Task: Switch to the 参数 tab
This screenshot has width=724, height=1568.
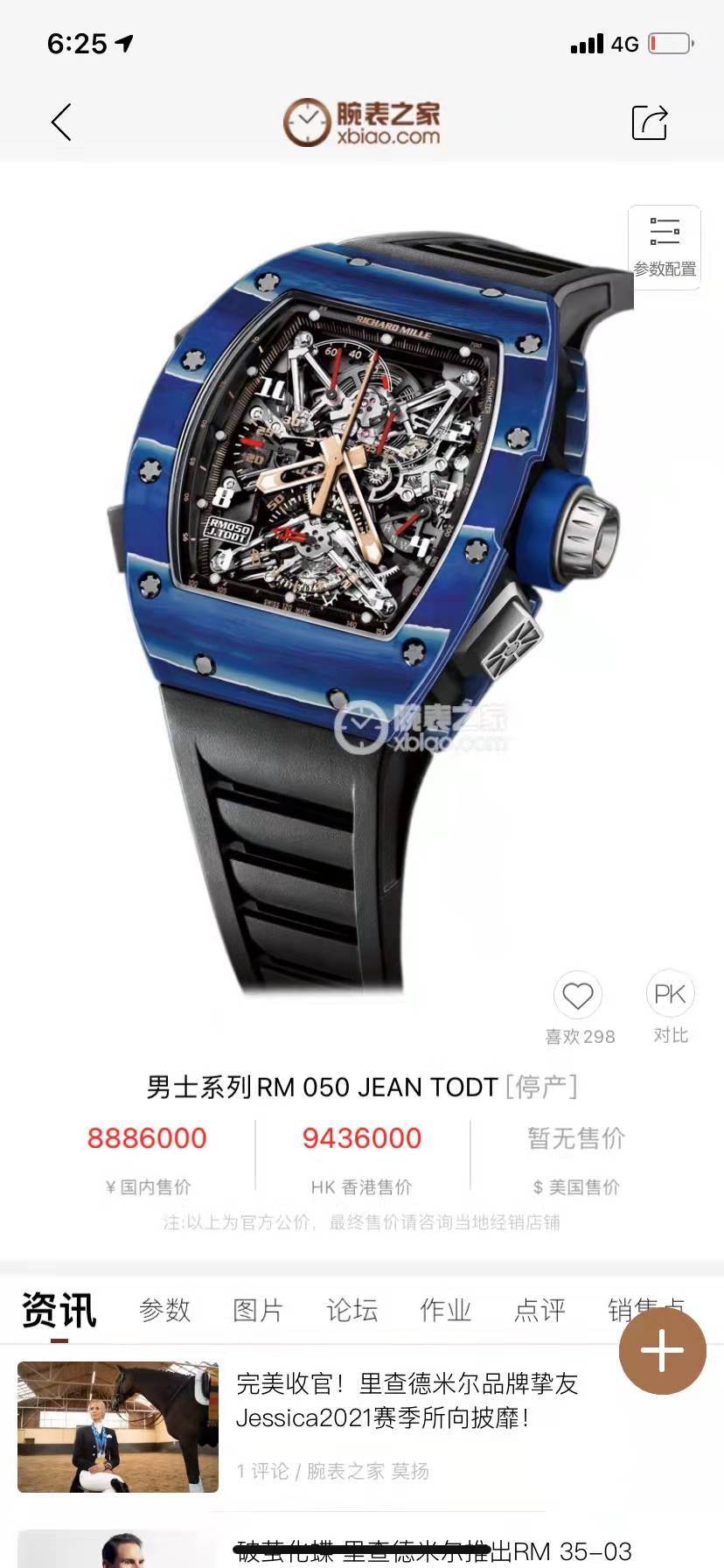Action: pos(164,1310)
